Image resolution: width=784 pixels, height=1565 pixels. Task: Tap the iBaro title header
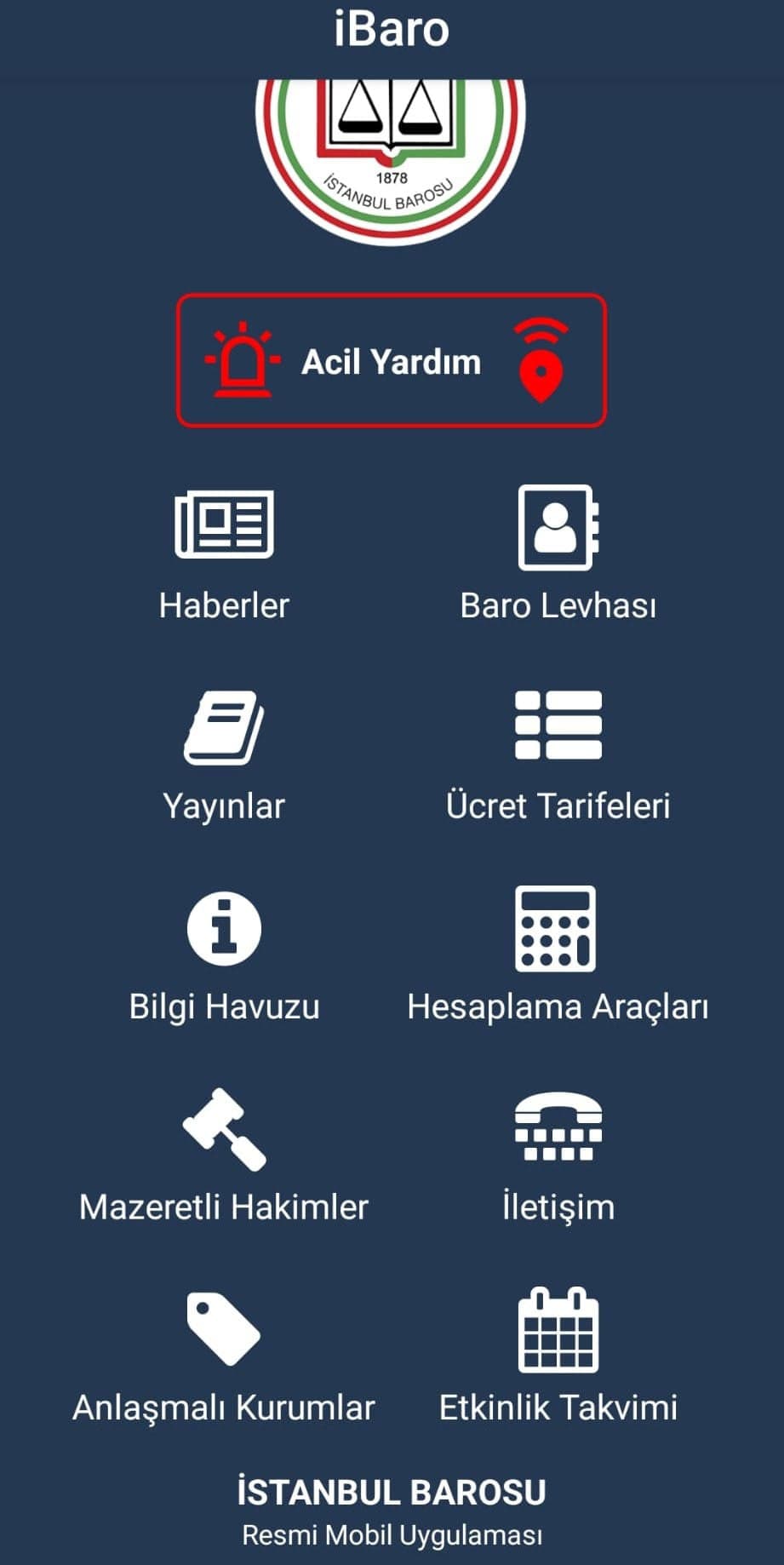pyautogui.click(x=392, y=30)
